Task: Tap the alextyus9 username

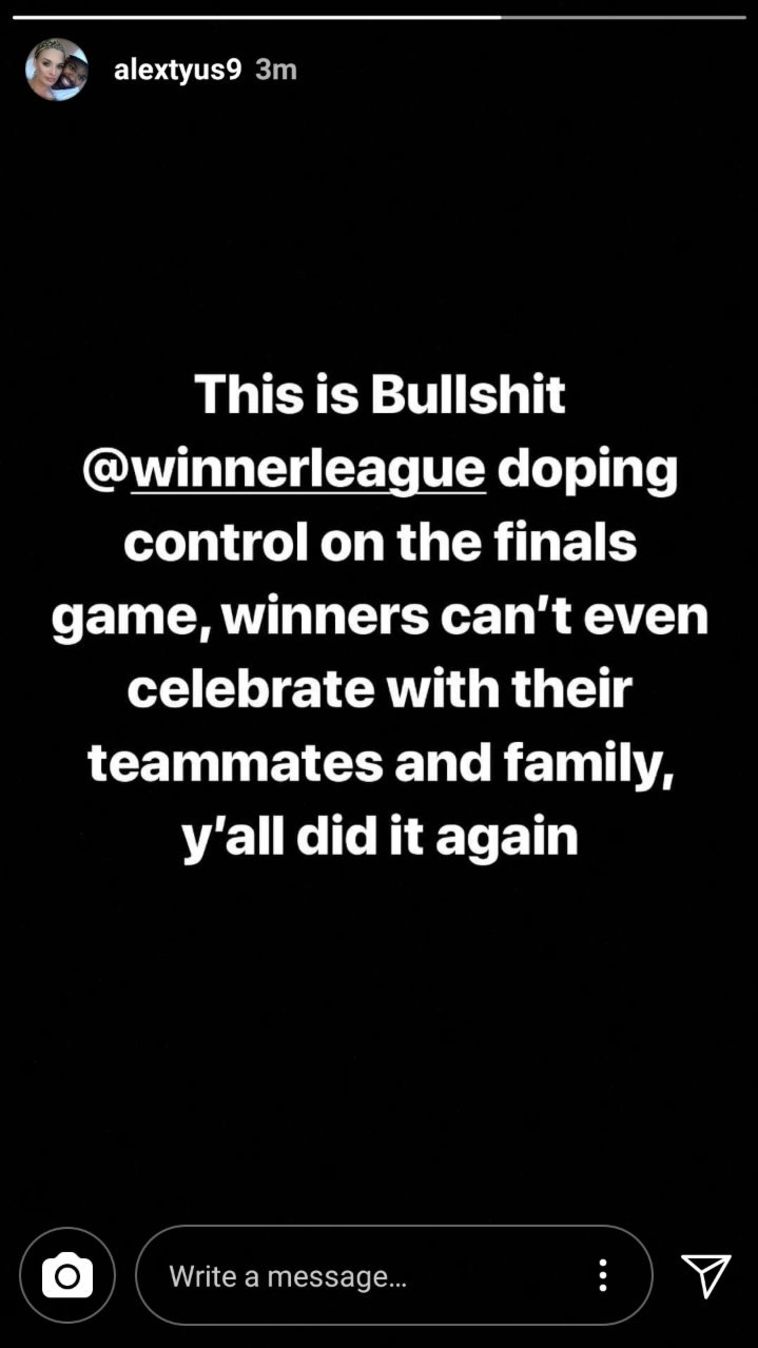Action: pos(177,69)
